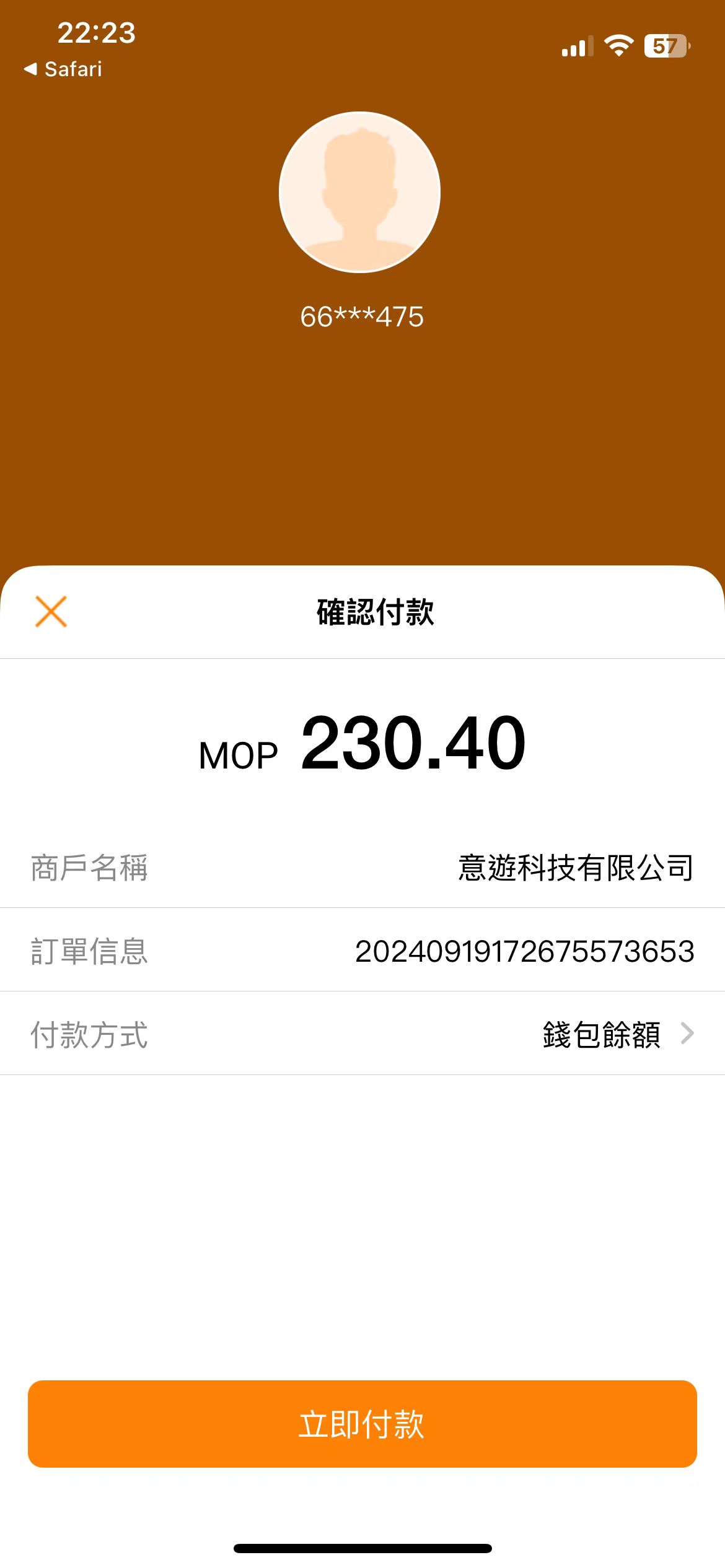Tap 立即付款 to pay now

[362, 1424]
